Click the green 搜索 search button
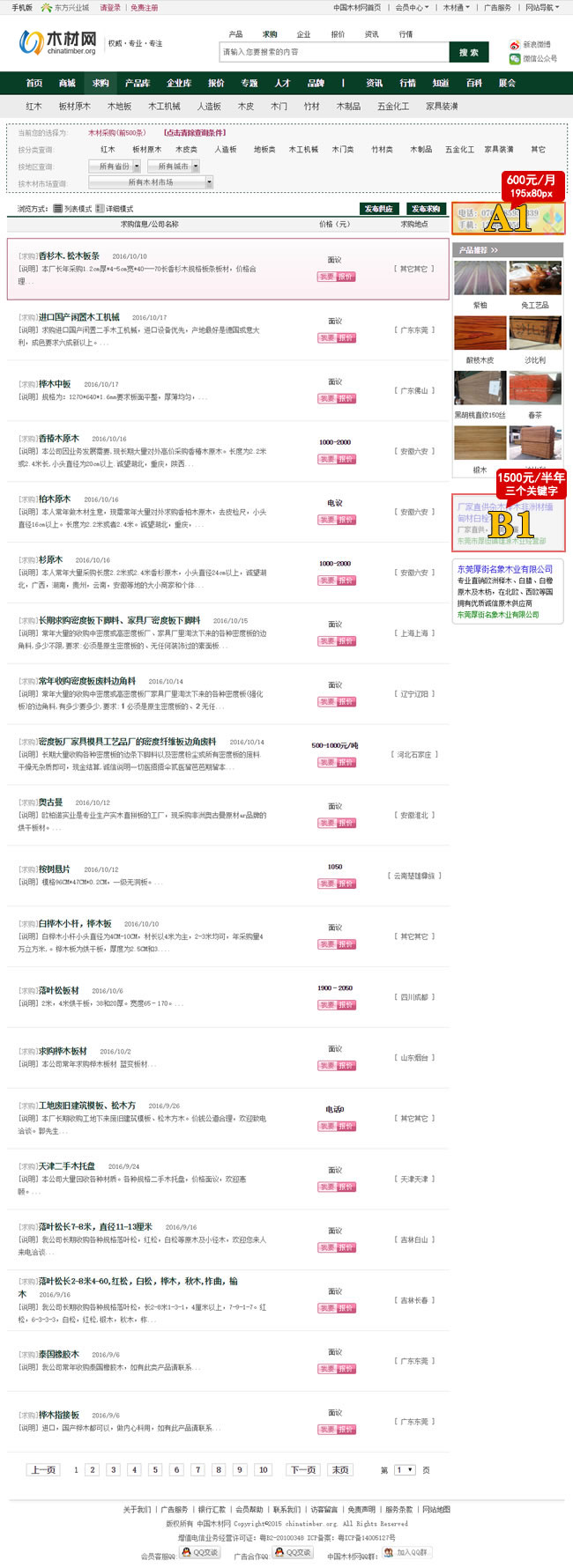573x1568 pixels. point(468,52)
